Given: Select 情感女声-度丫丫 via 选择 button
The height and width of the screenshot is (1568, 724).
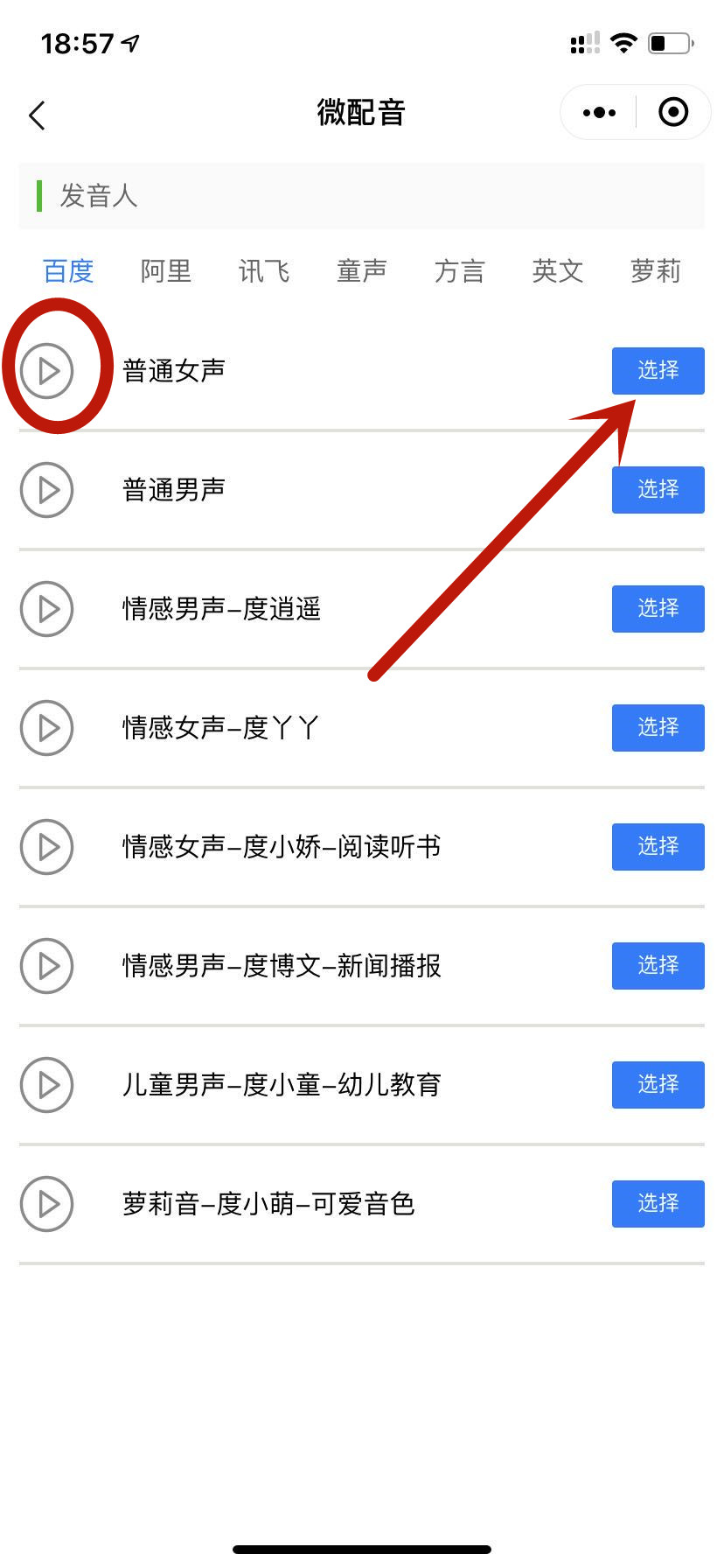Looking at the screenshot, I should point(658,727).
